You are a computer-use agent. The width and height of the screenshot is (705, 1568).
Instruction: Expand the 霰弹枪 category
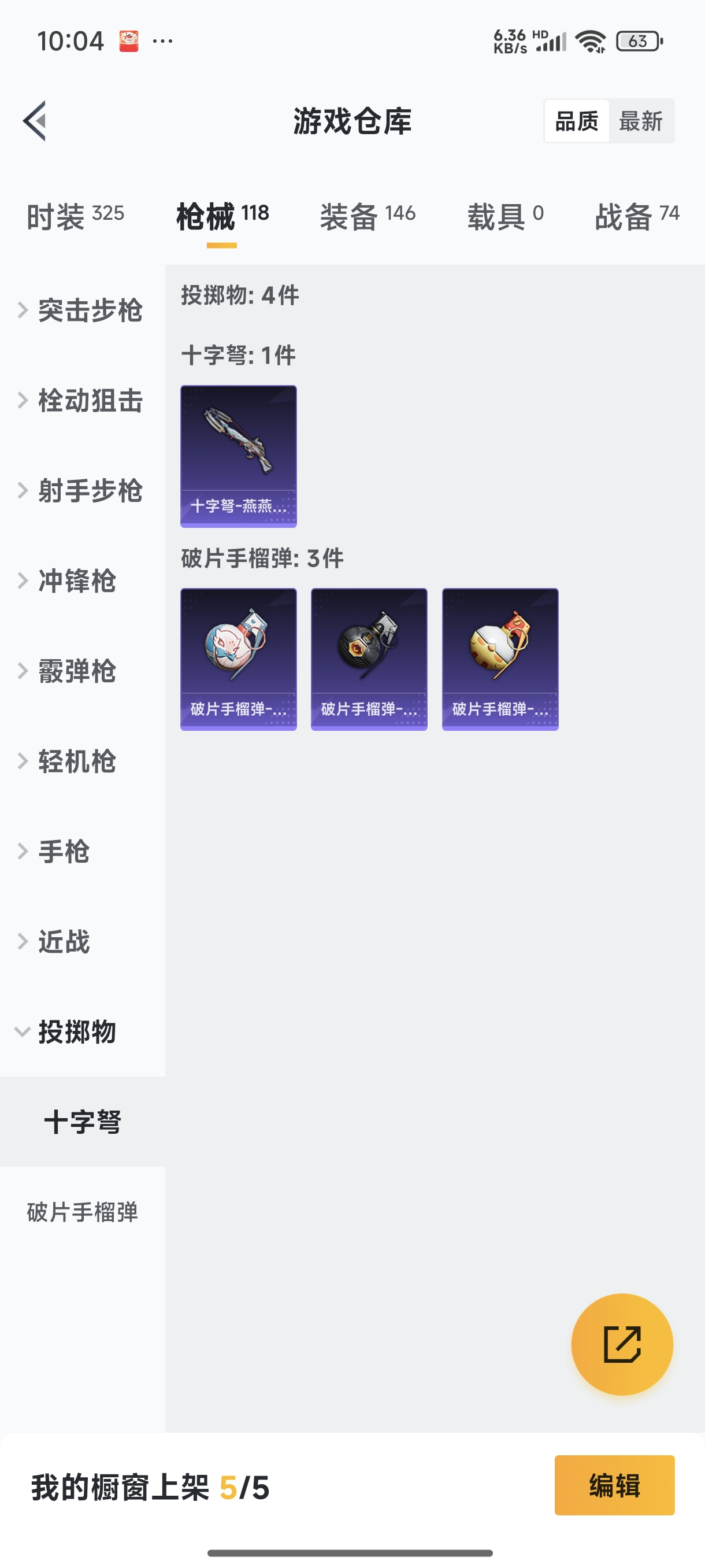pos(76,671)
